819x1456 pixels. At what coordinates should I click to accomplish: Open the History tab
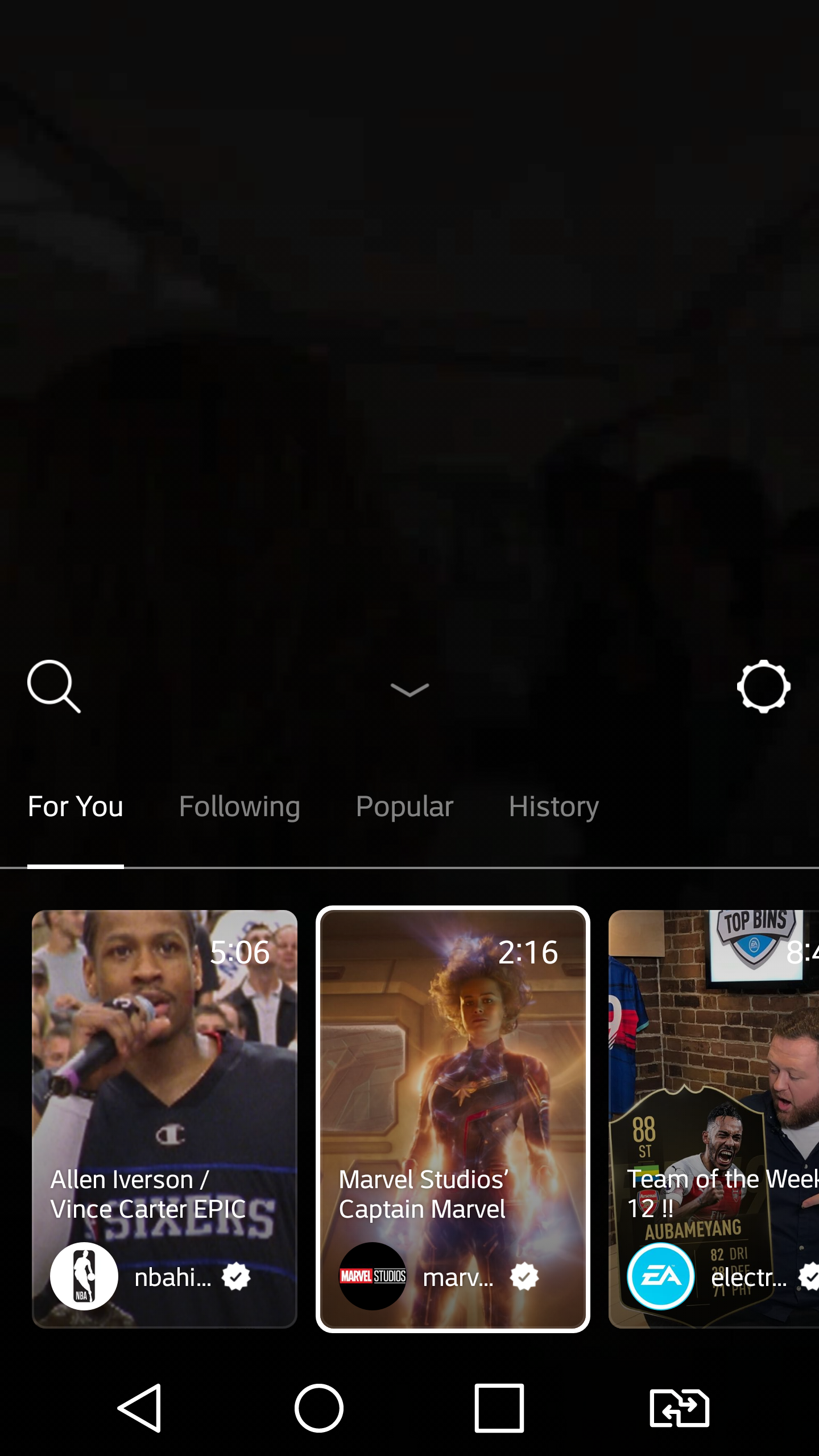pyautogui.click(x=553, y=806)
